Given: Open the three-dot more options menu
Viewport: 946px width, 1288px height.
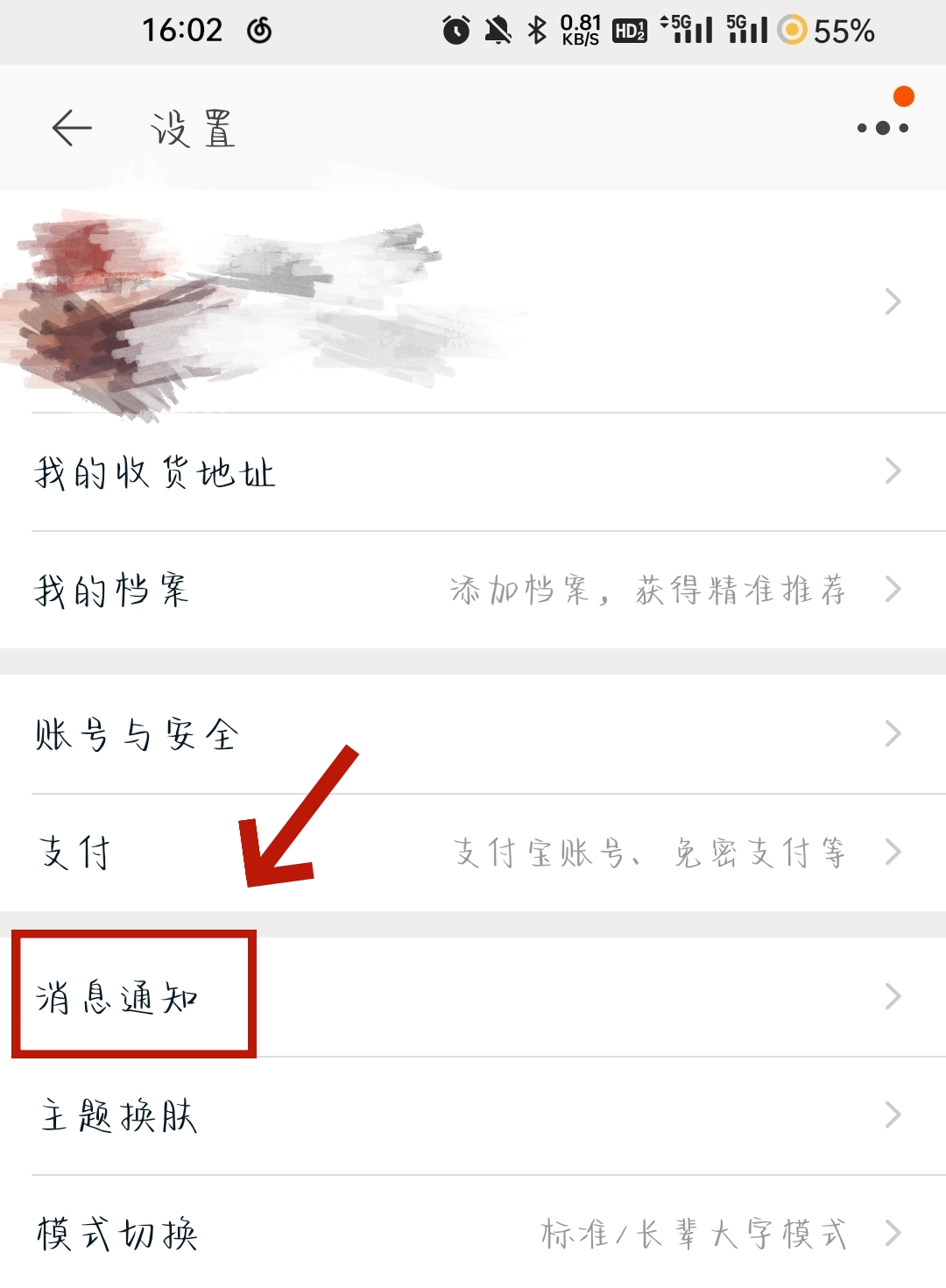Looking at the screenshot, I should click(x=882, y=128).
